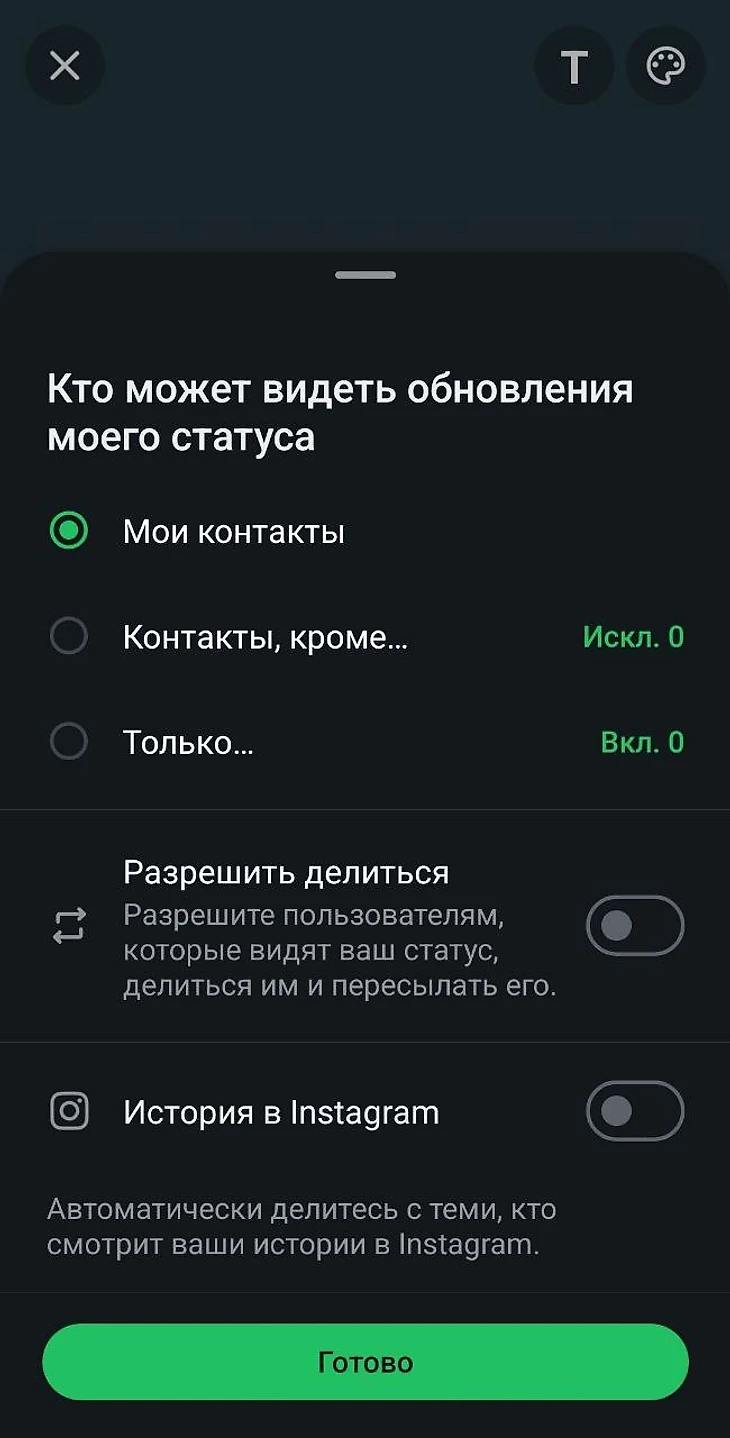Open the background color palette

pyautogui.click(x=665, y=67)
